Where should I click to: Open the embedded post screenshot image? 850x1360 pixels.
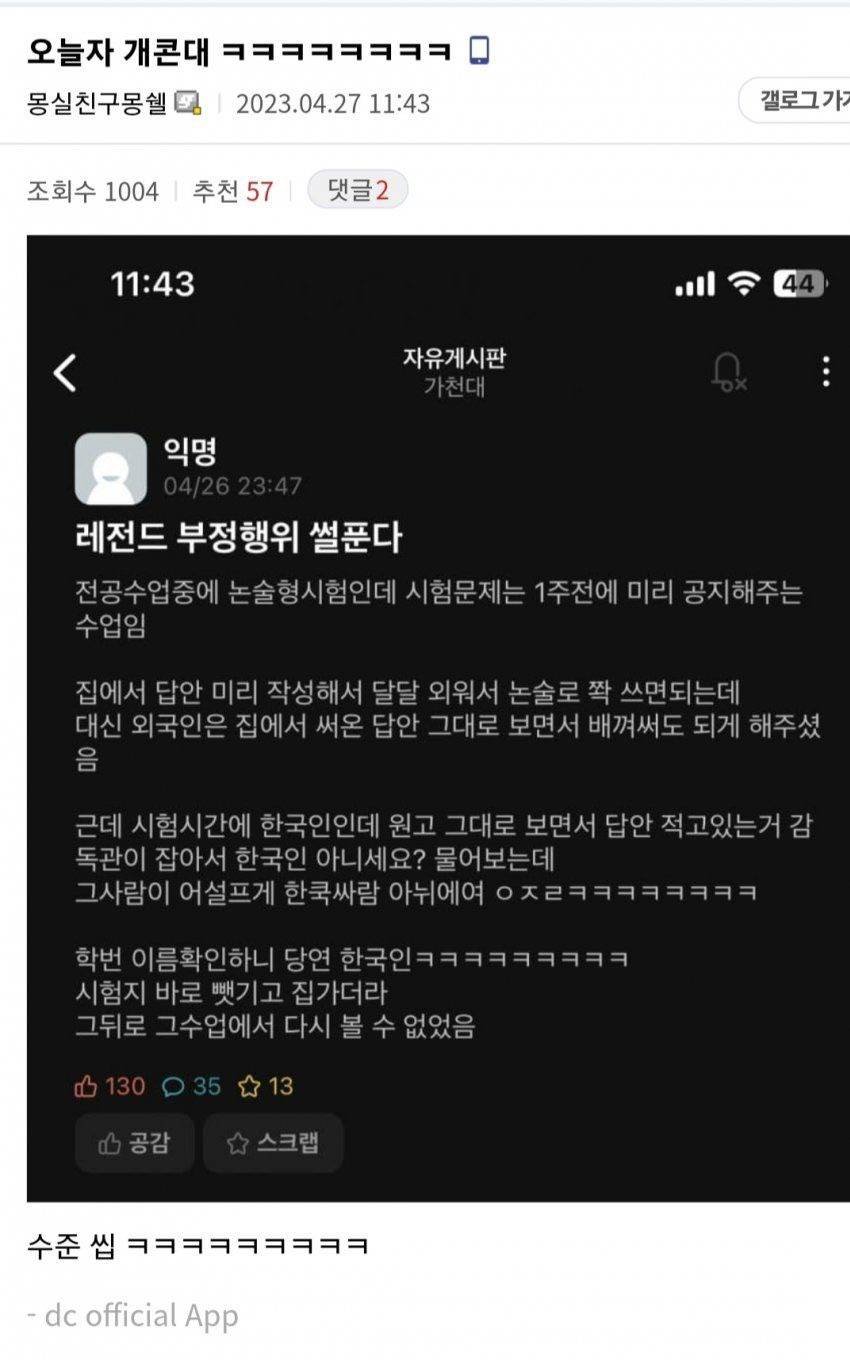[438, 718]
